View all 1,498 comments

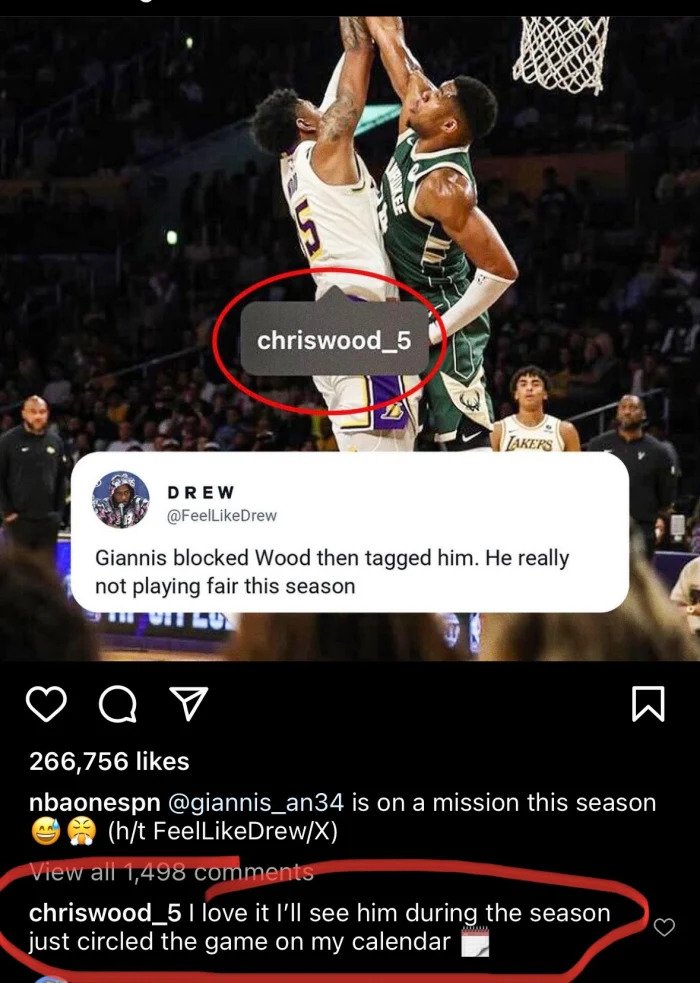click(x=172, y=872)
